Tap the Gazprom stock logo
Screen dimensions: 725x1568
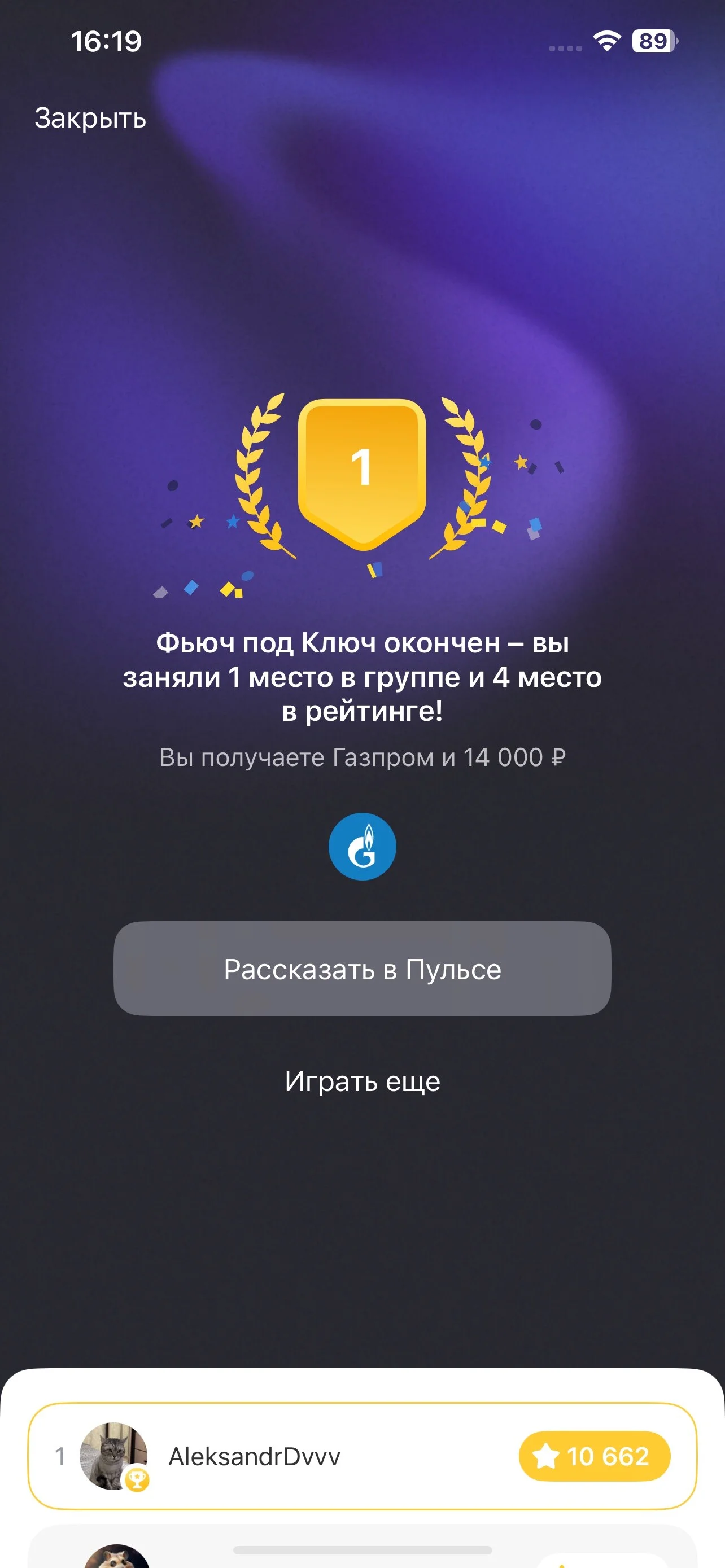click(362, 847)
